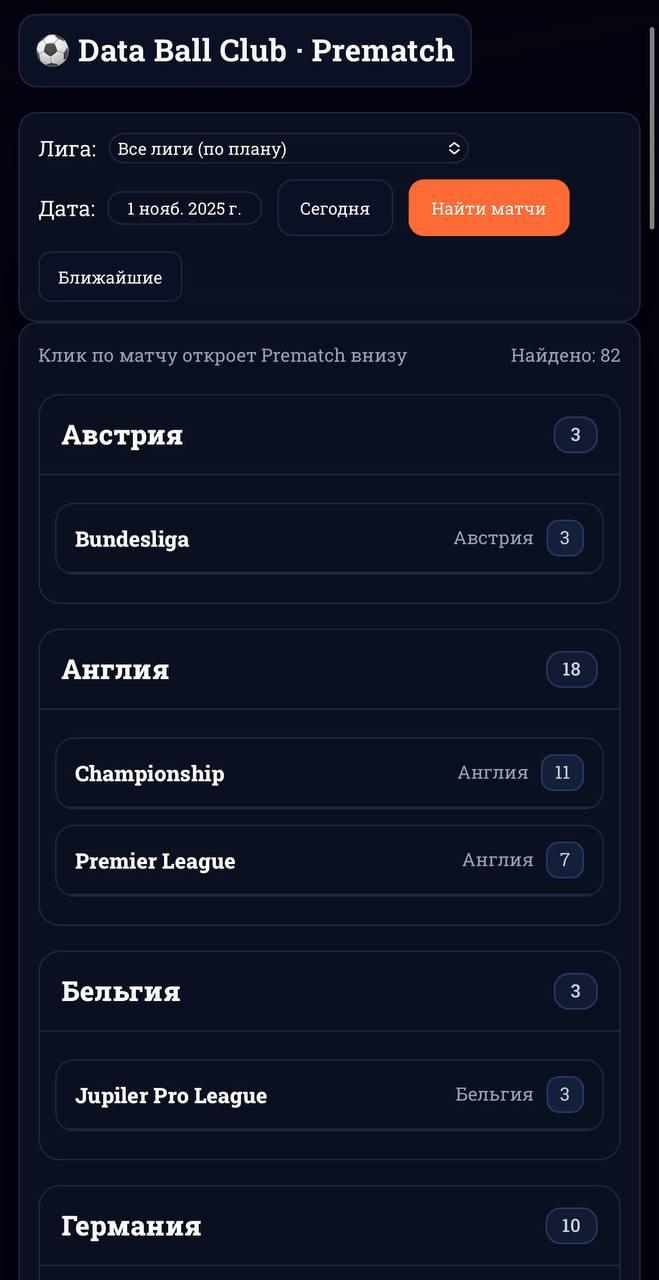
Task: Open the date picker field
Action: point(184,209)
